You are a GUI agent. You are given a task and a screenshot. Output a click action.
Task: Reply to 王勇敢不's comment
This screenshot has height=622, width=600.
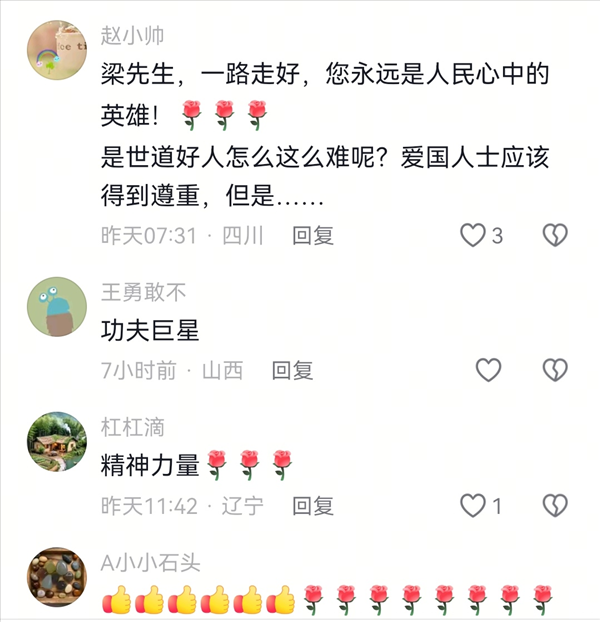(x=293, y=371)
